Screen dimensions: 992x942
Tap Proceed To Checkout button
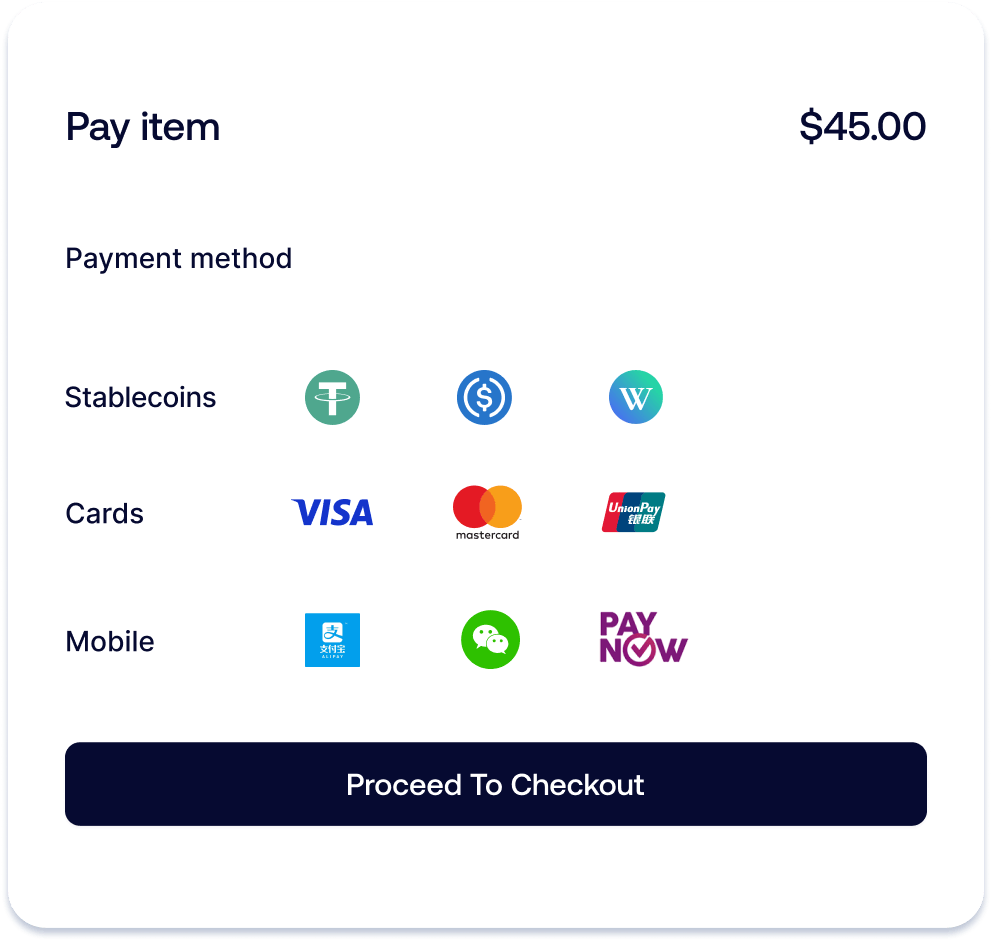click(496, 784)
